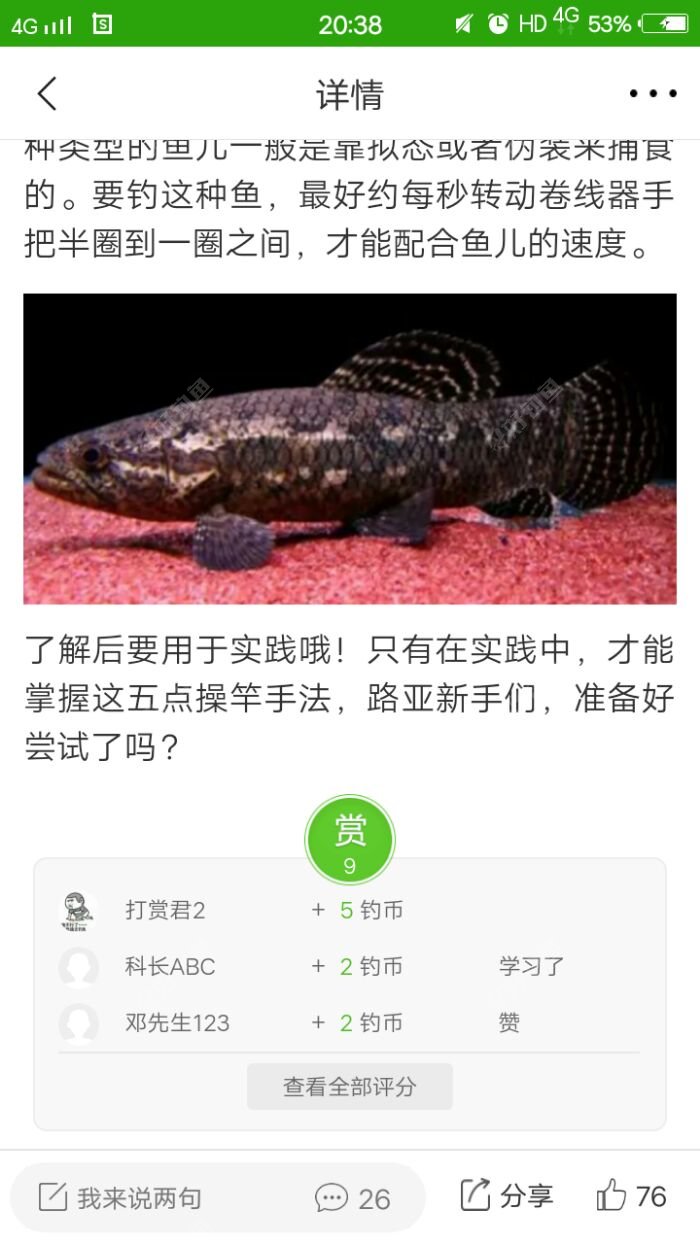
Task: Open the 26 comments list
Action: (353, 1198)
